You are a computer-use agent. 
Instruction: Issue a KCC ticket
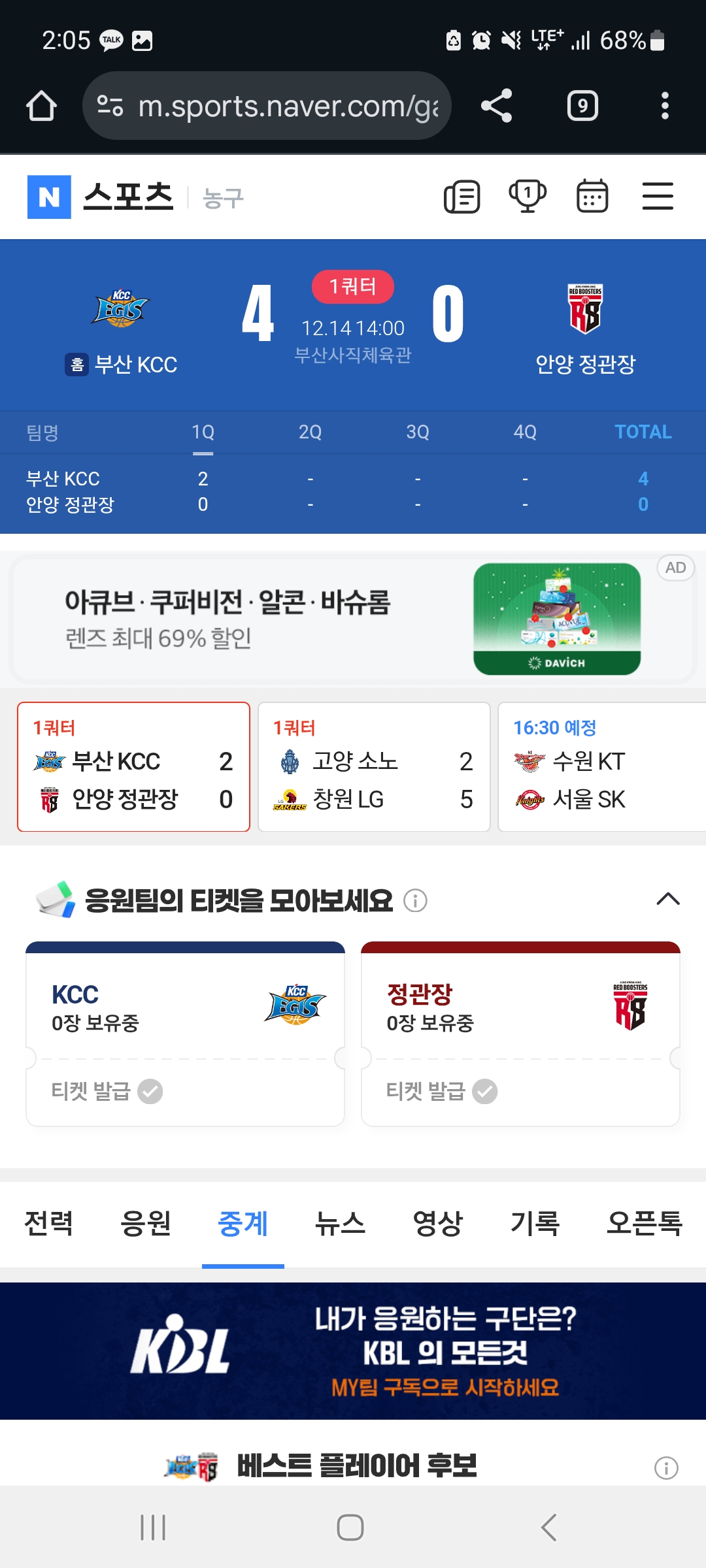[x=107, y=1091]
